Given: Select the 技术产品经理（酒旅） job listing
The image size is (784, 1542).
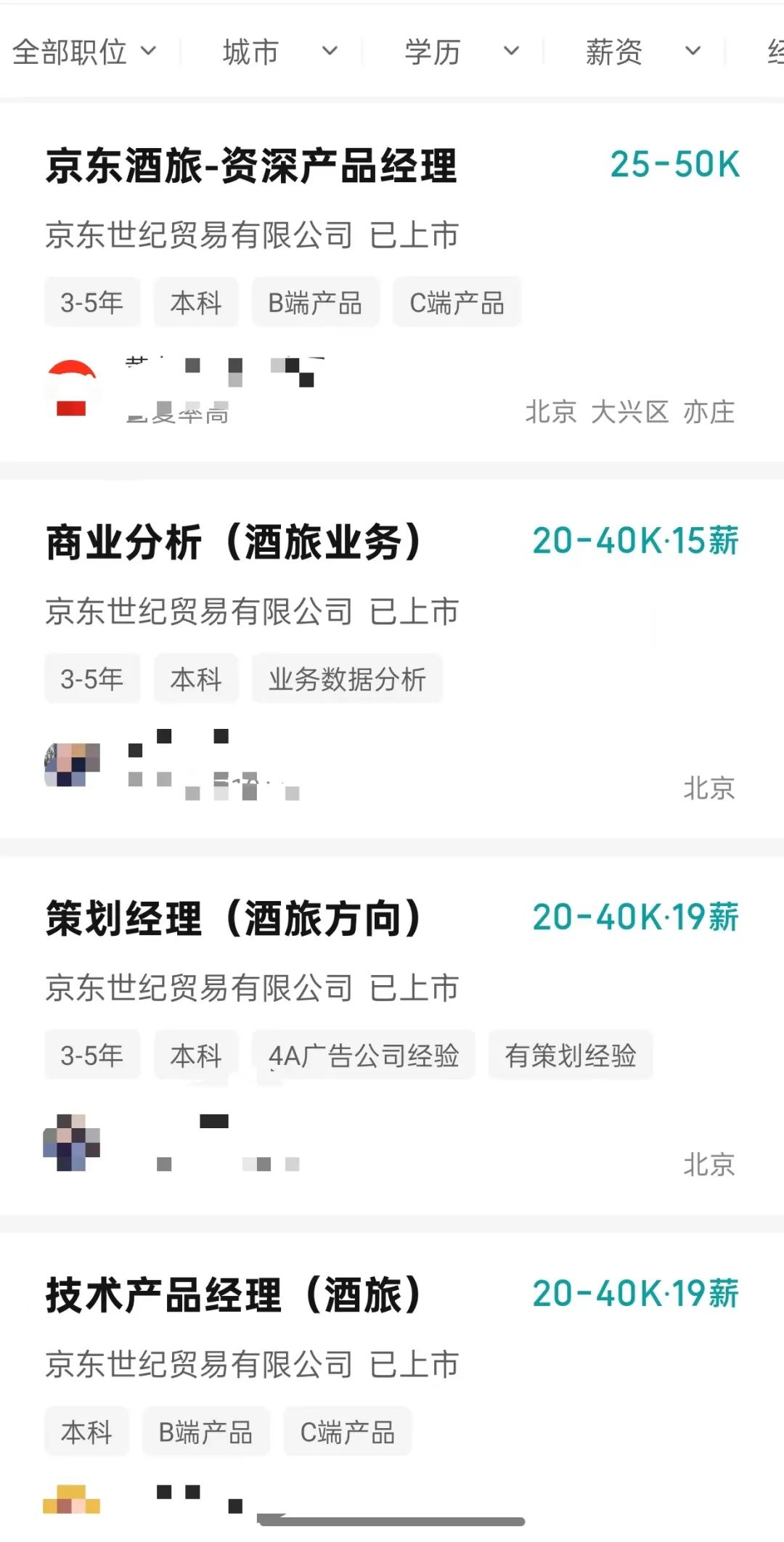Looking at the screenshot, I should pyautogui.click(x=234, y=1295).
